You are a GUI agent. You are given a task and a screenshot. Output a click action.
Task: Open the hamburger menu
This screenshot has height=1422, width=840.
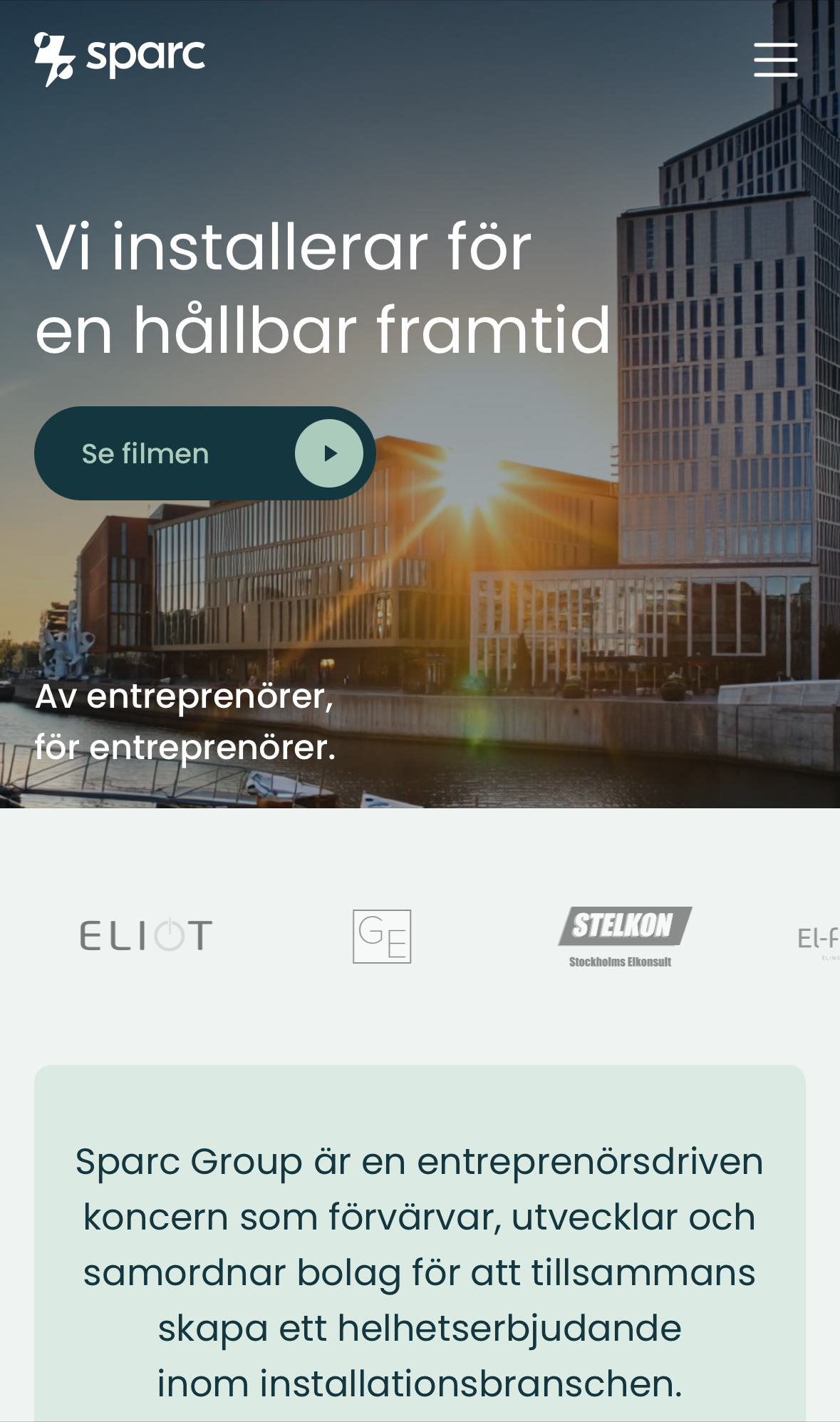[x=775, y=59]
